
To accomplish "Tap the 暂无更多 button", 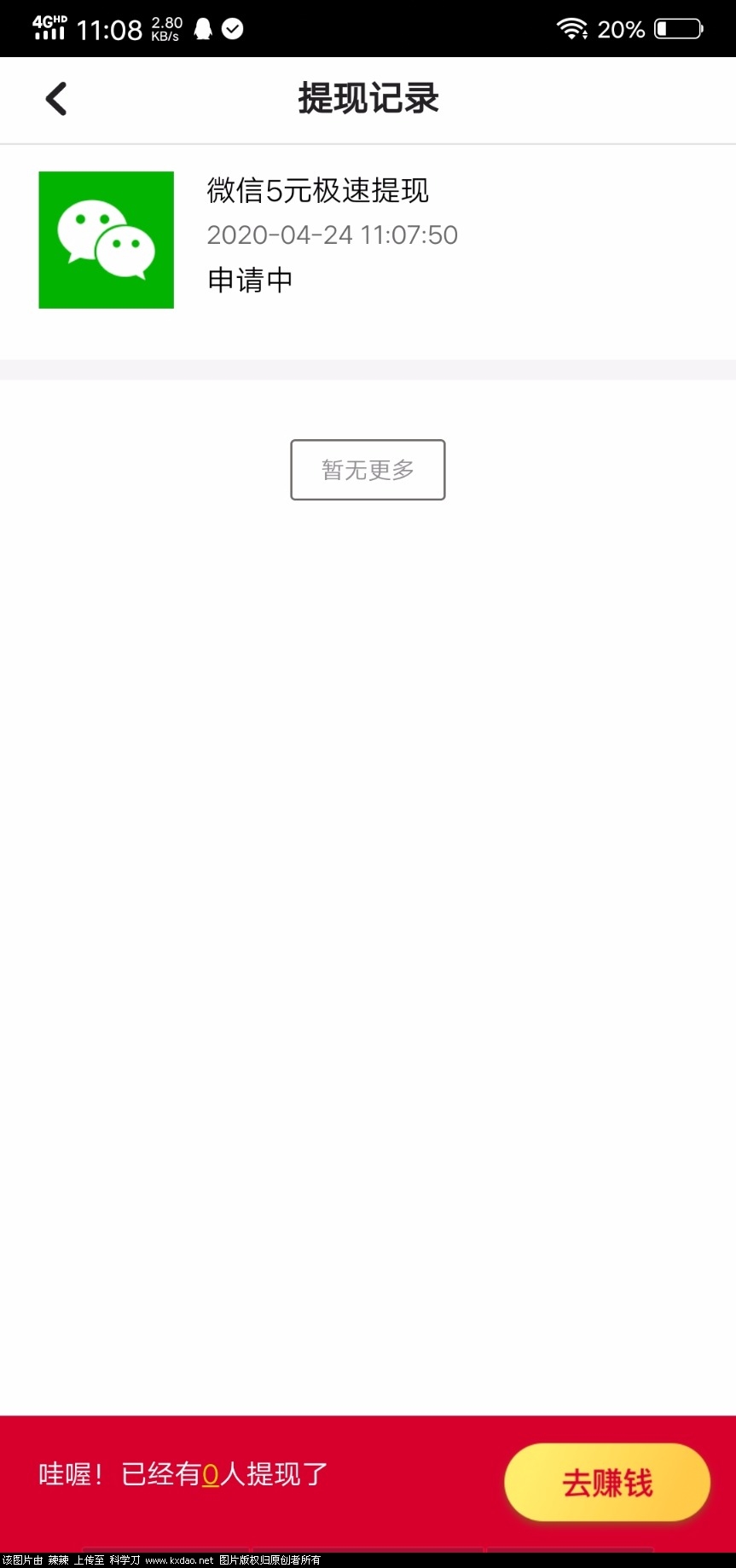I will point(368,469).
